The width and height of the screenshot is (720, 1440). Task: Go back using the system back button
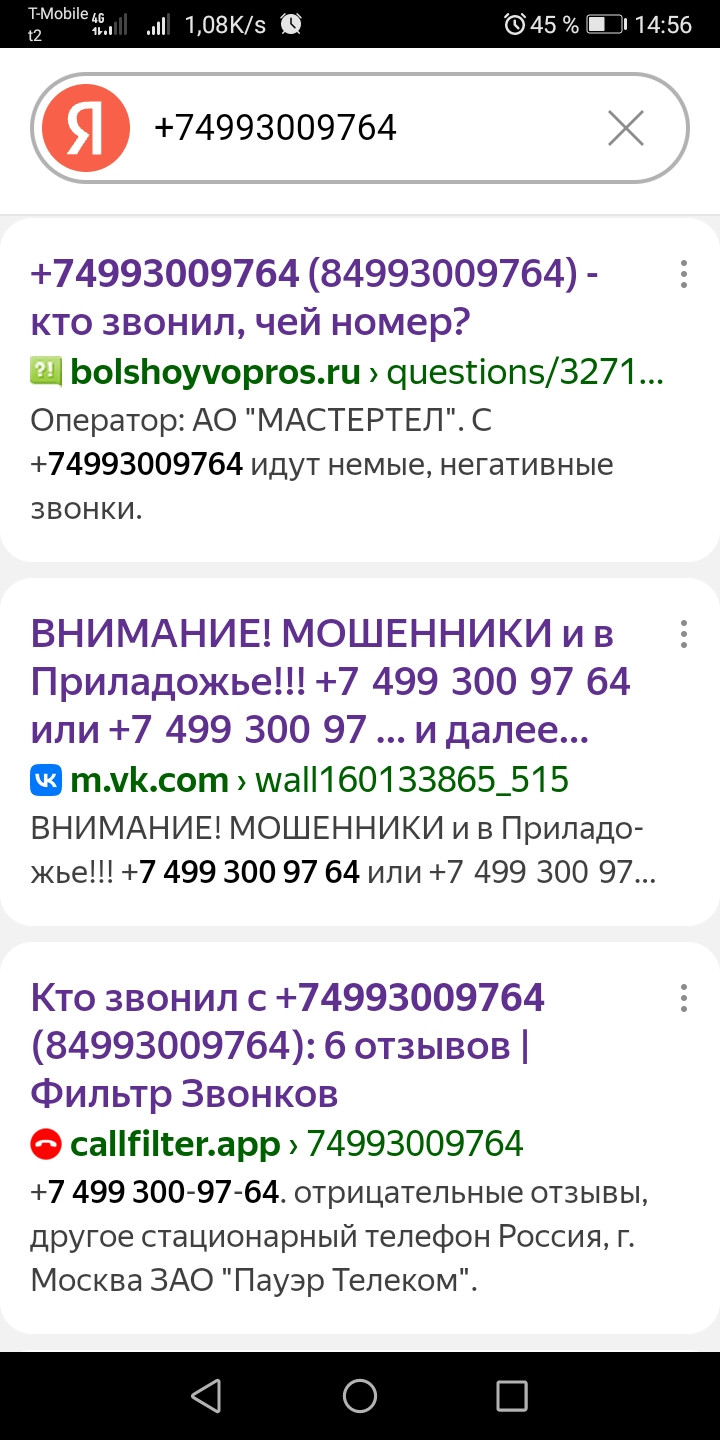coord(206,1396)
